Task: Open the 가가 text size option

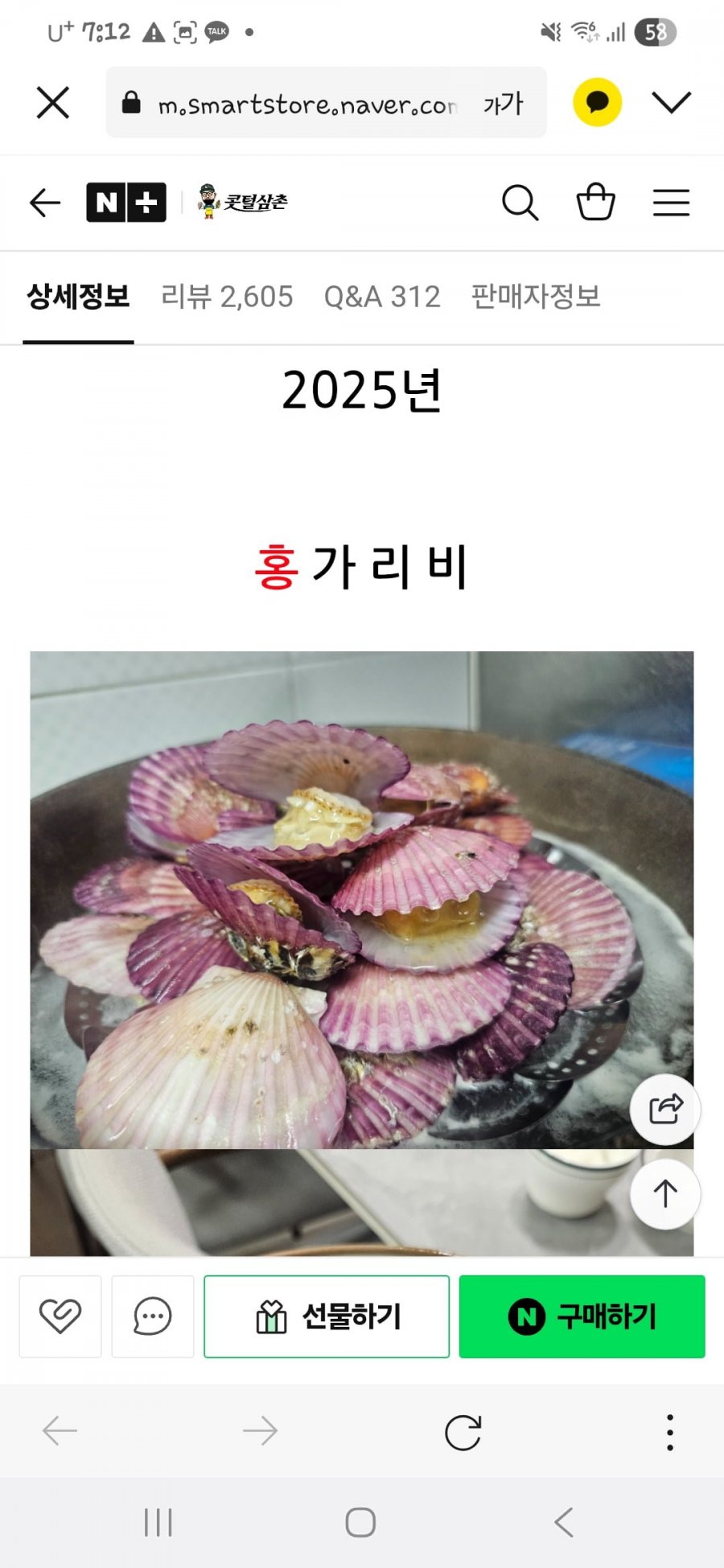Action: tap(504, 103)
